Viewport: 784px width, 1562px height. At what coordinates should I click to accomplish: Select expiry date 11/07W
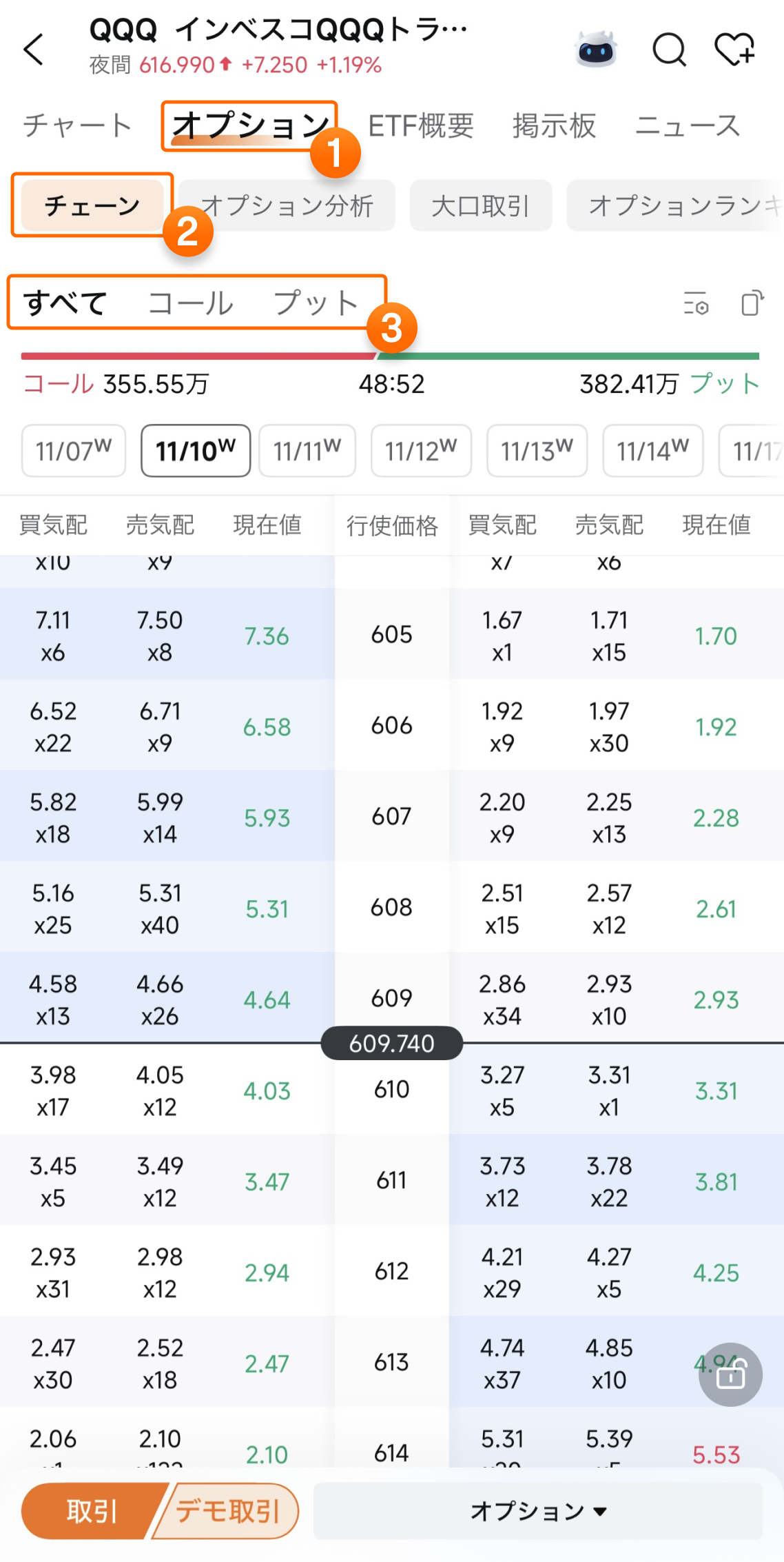(74, 451)
